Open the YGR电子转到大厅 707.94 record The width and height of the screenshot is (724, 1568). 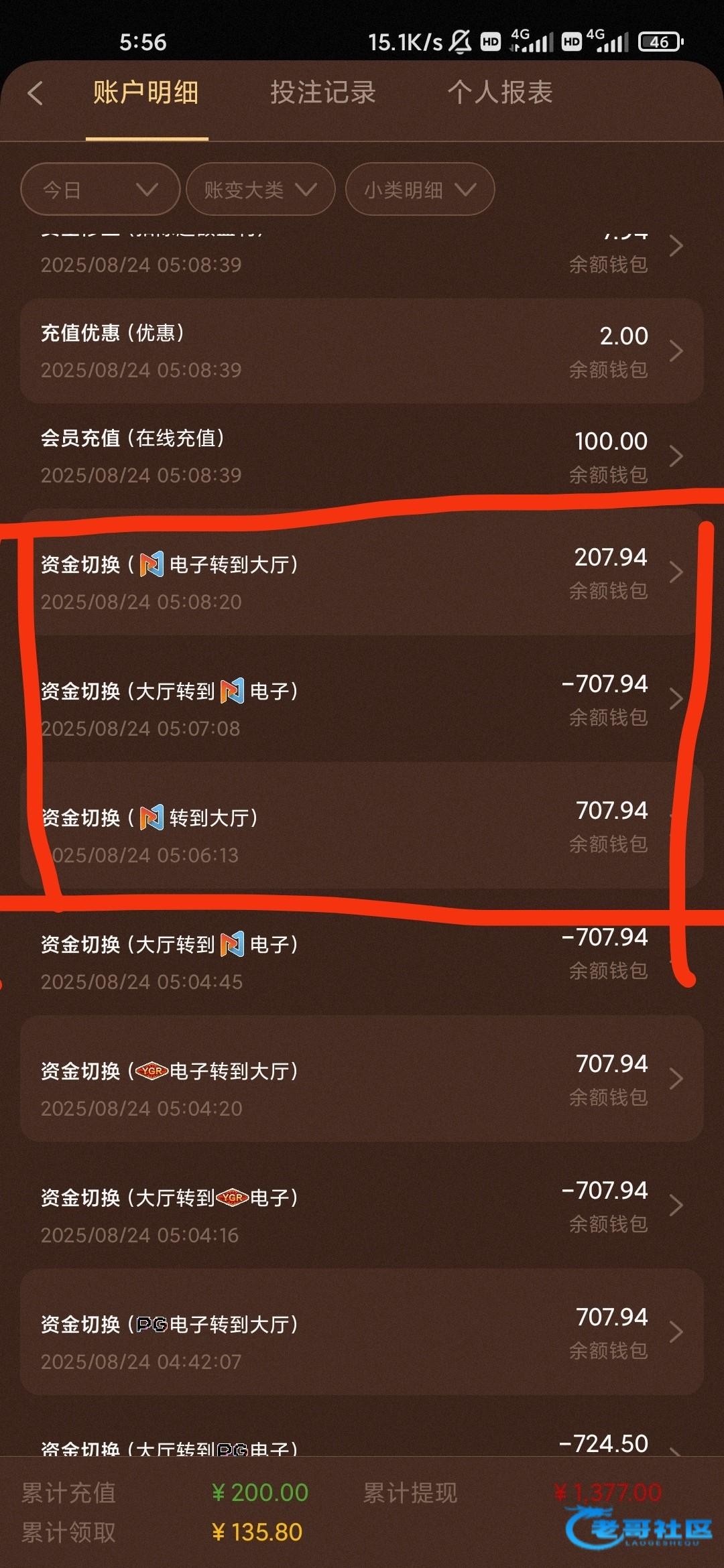click(362, 1080)
